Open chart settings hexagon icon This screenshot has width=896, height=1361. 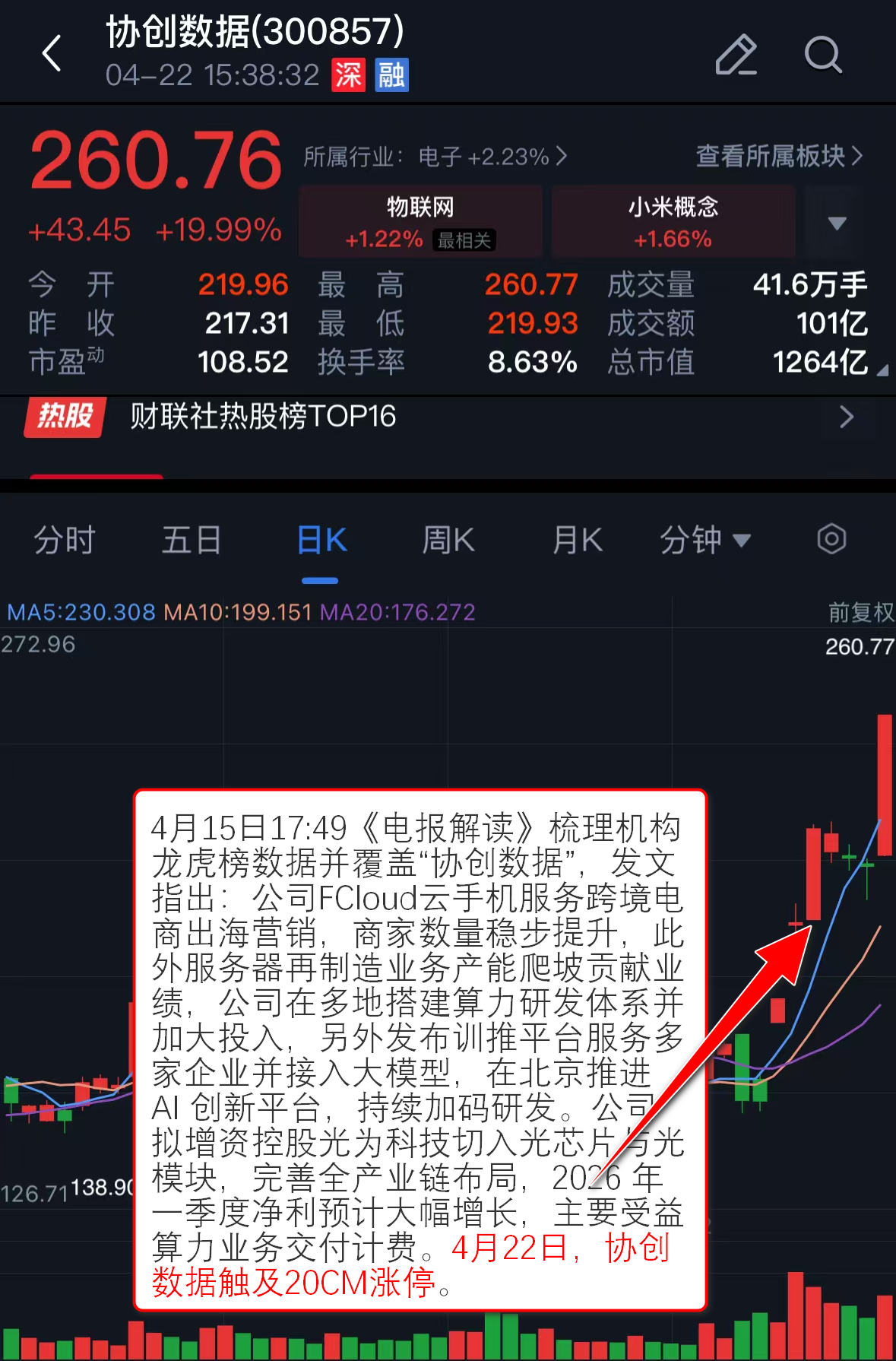point(831,539)
